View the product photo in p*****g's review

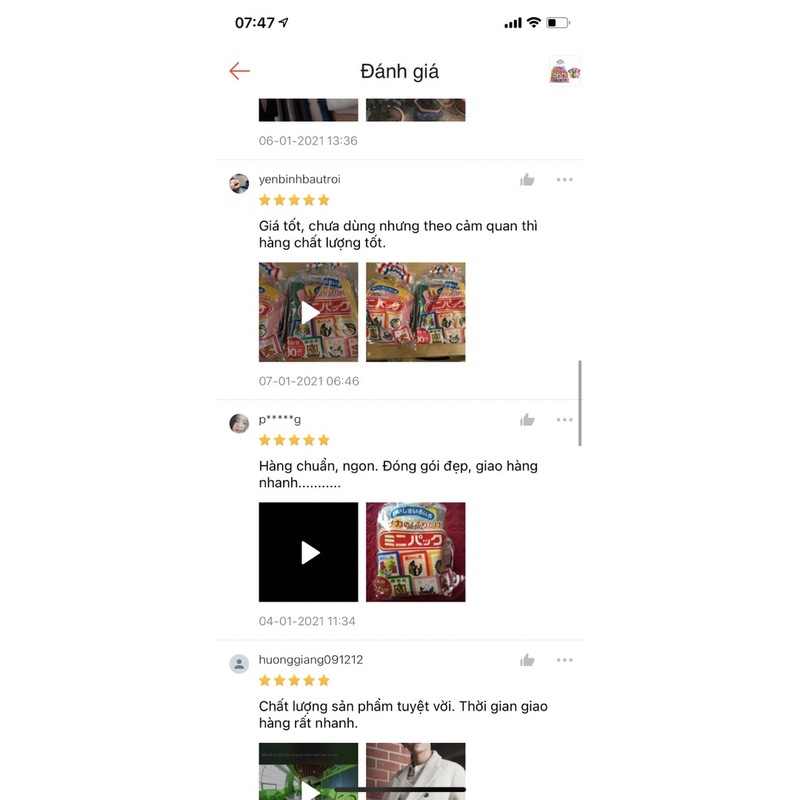[x=415, y=552]
